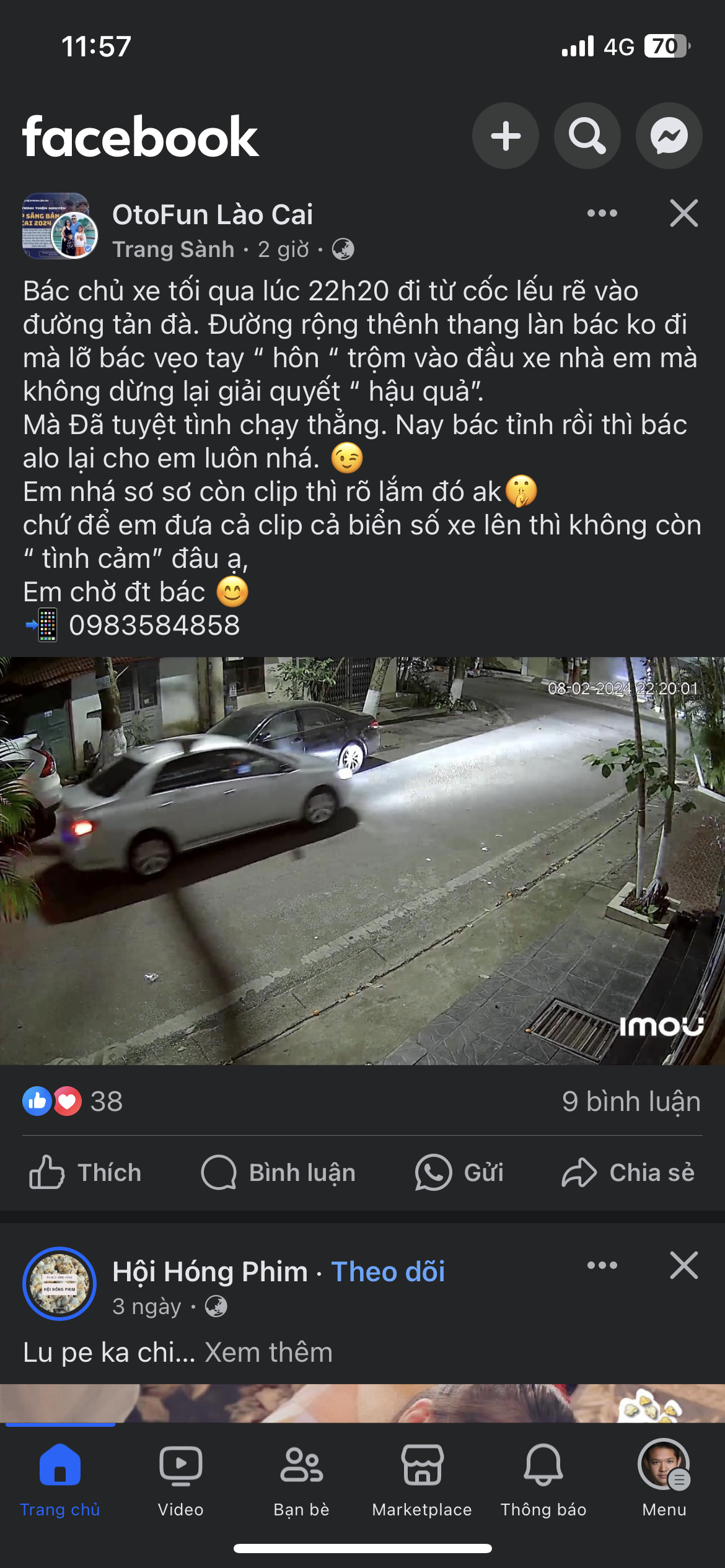Open the Marketplace tab

point(422,1481)
